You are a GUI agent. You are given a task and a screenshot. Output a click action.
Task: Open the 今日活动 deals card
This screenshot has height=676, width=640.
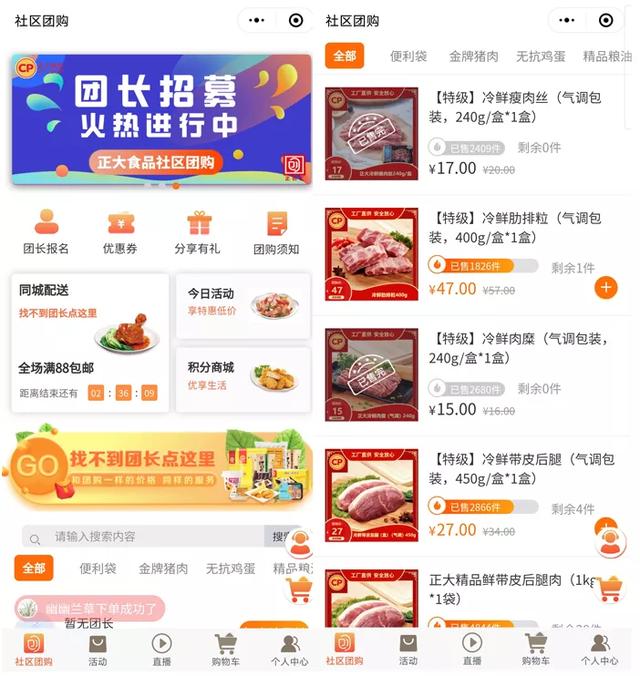pyautogui.click(x=243, y=304)
